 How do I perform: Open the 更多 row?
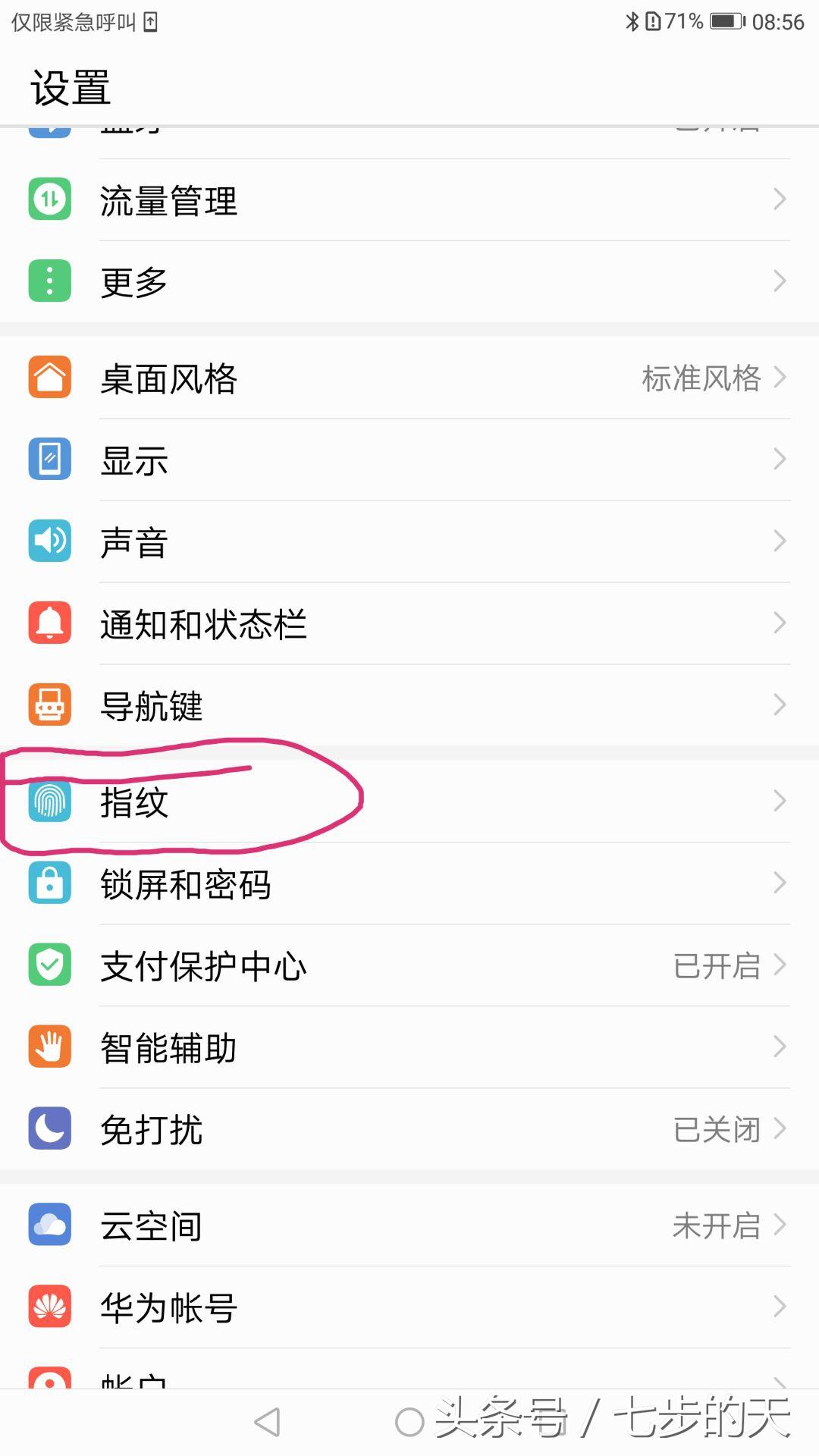409,281
